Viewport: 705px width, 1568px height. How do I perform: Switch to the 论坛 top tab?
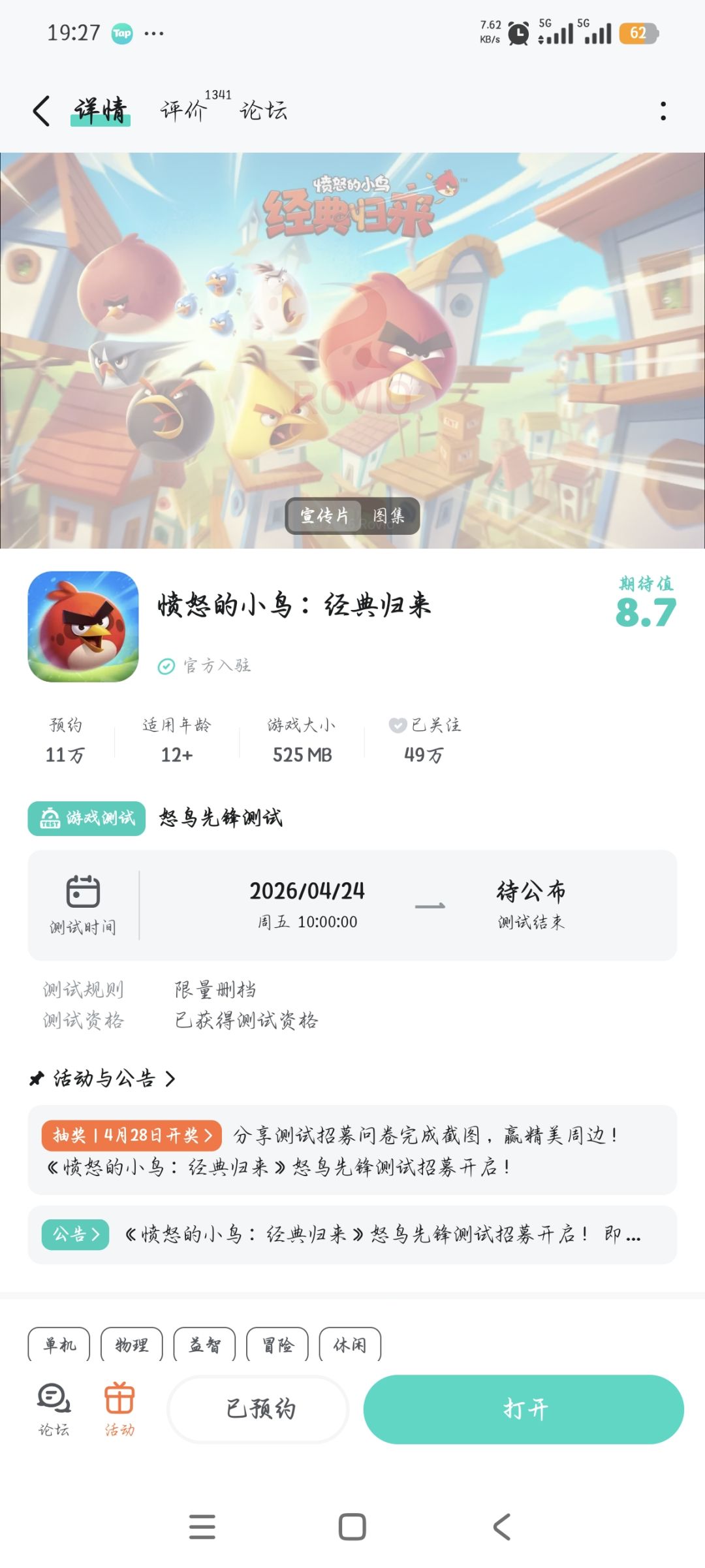click(x=263, y=110)
